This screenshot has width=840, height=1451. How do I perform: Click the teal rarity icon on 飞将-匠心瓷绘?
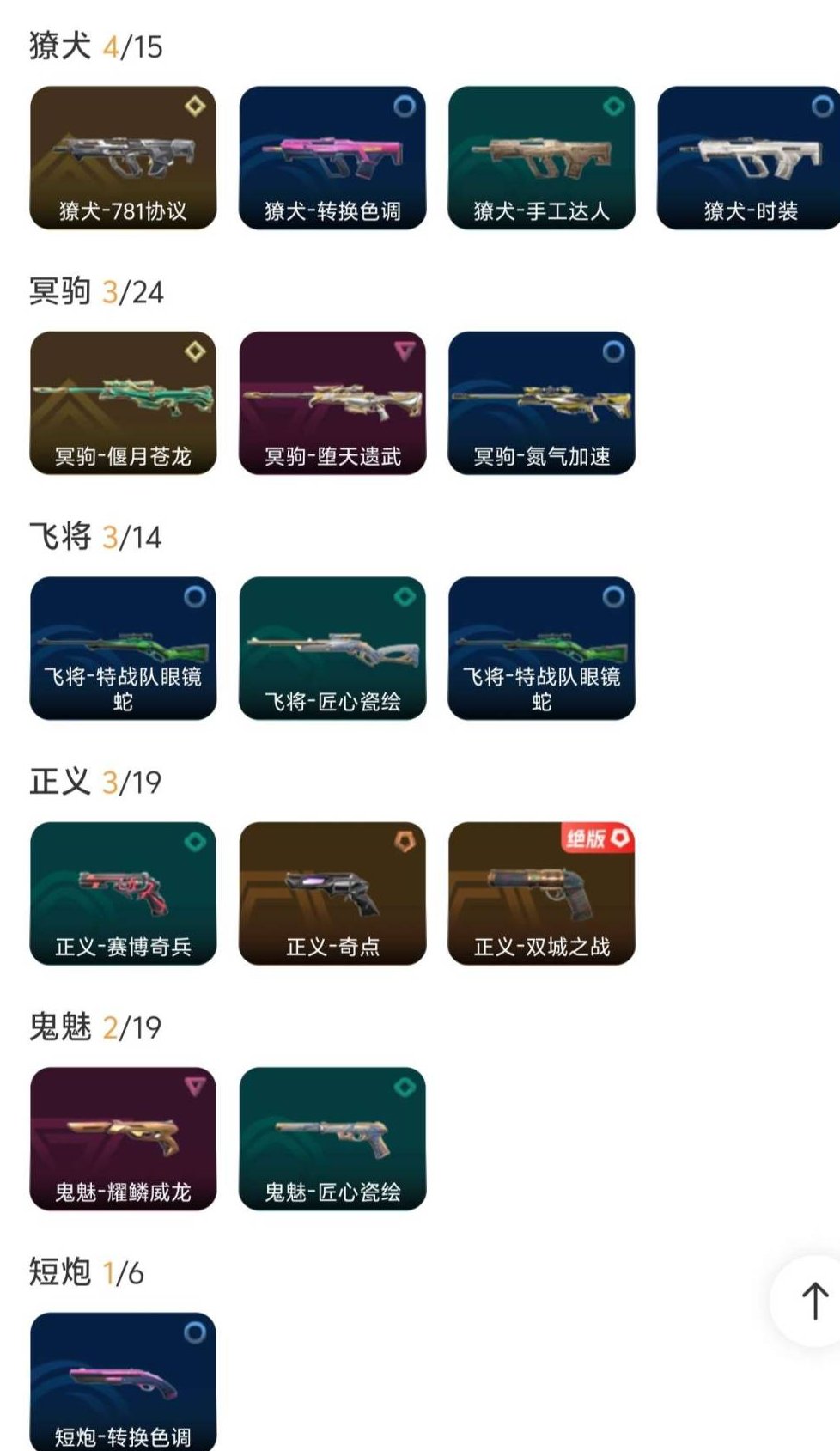(x=405, y=594)
